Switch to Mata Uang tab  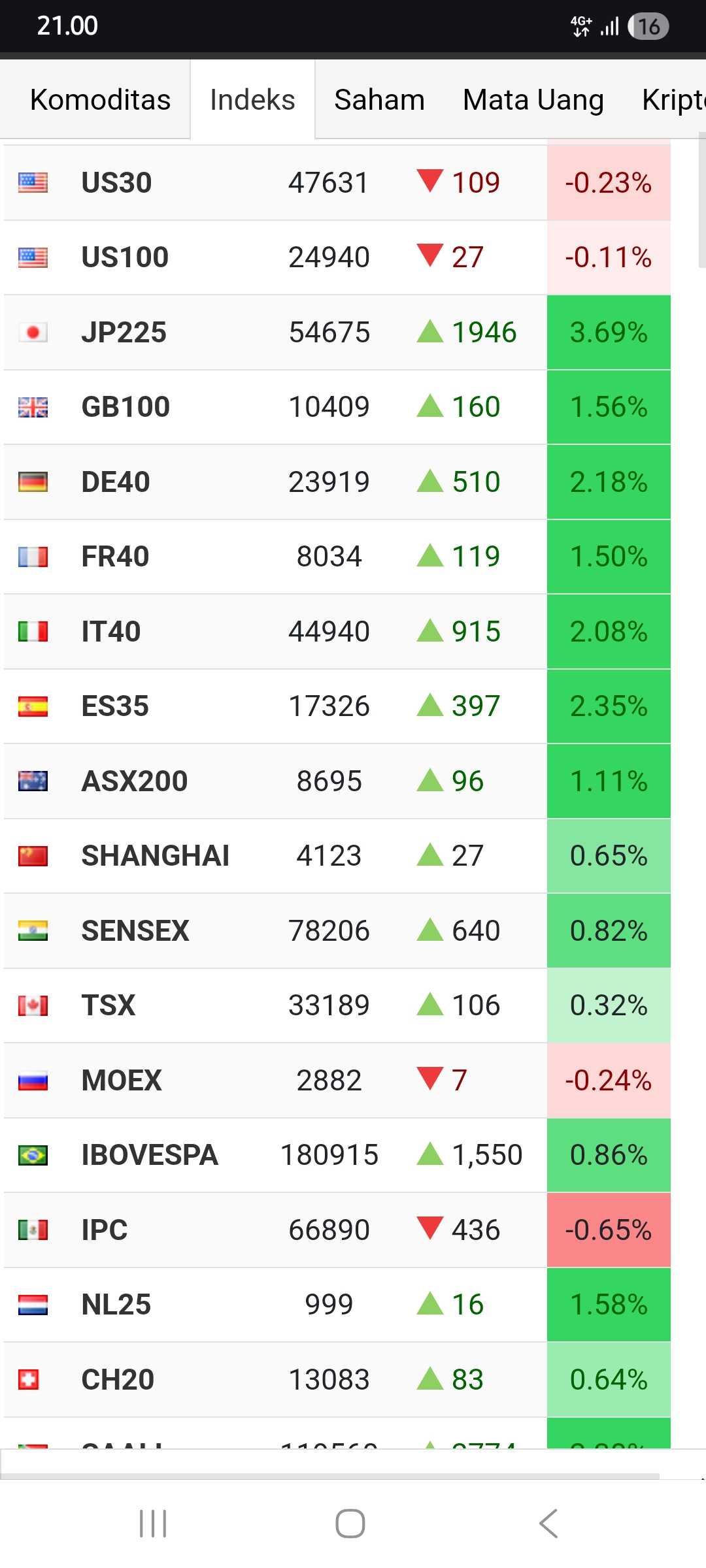click(x=533, y=100)
